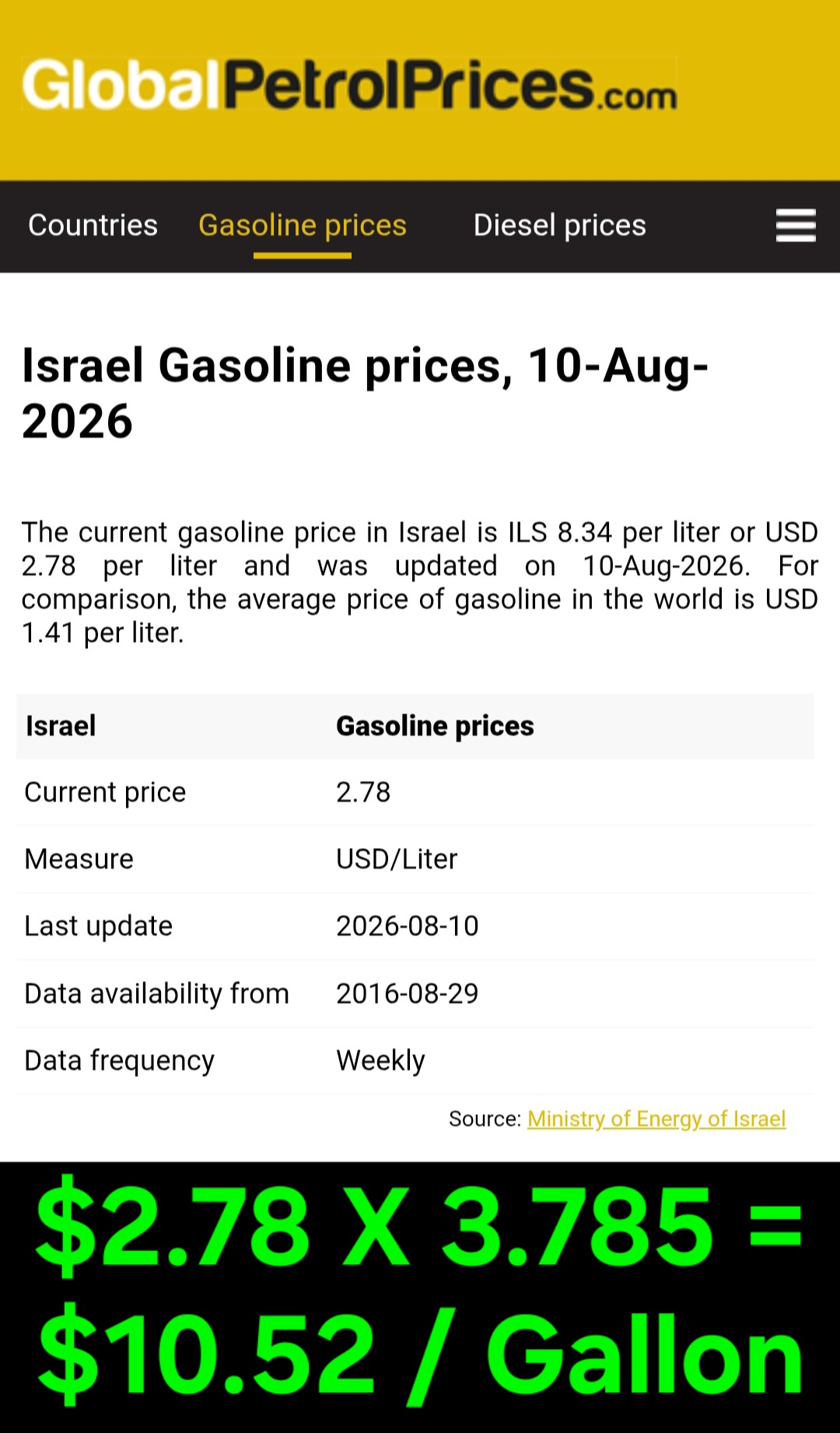Go to the Countries section
Screen dimensions: 840x1433
[93, 226]
